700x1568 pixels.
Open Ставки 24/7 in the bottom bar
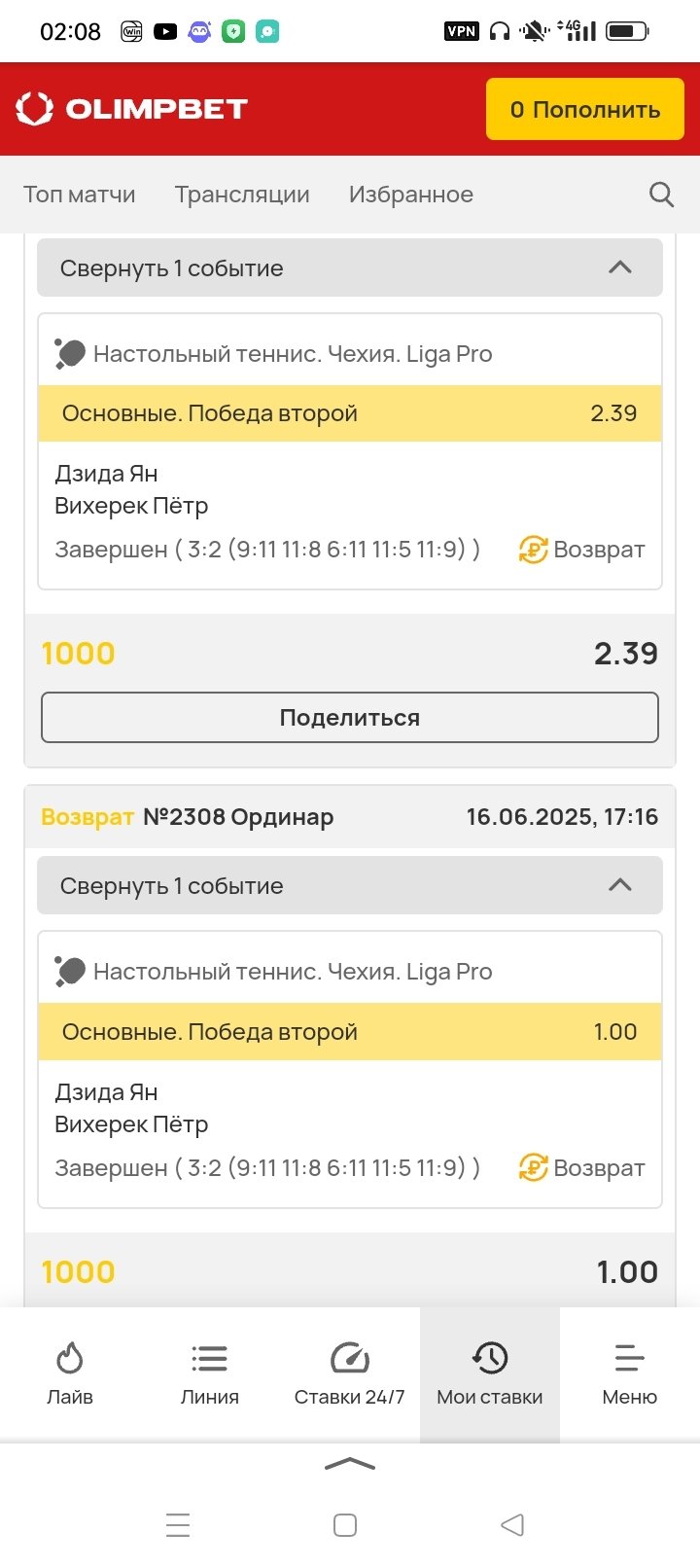tap(350, 1373)
